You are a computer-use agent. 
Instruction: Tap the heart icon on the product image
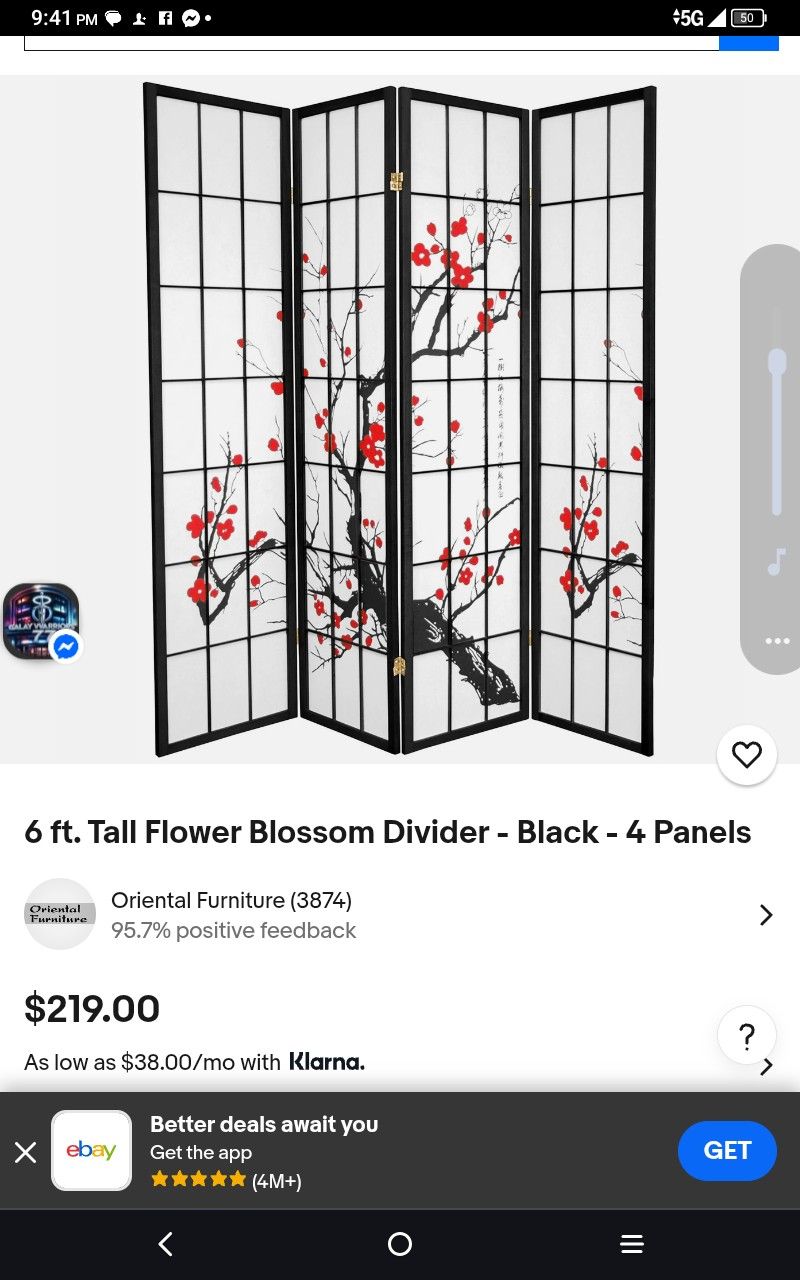pos(747,755)
